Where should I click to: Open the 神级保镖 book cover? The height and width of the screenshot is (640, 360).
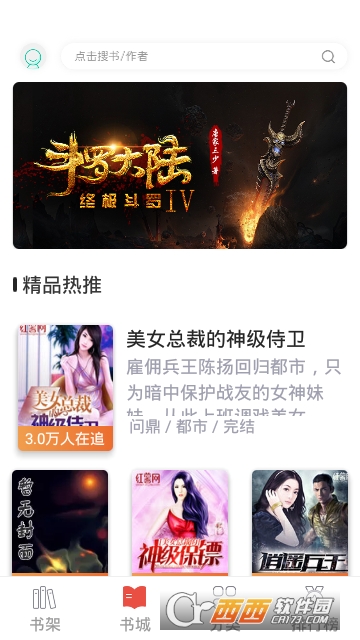pyautogui.click(x=180, y=522)
